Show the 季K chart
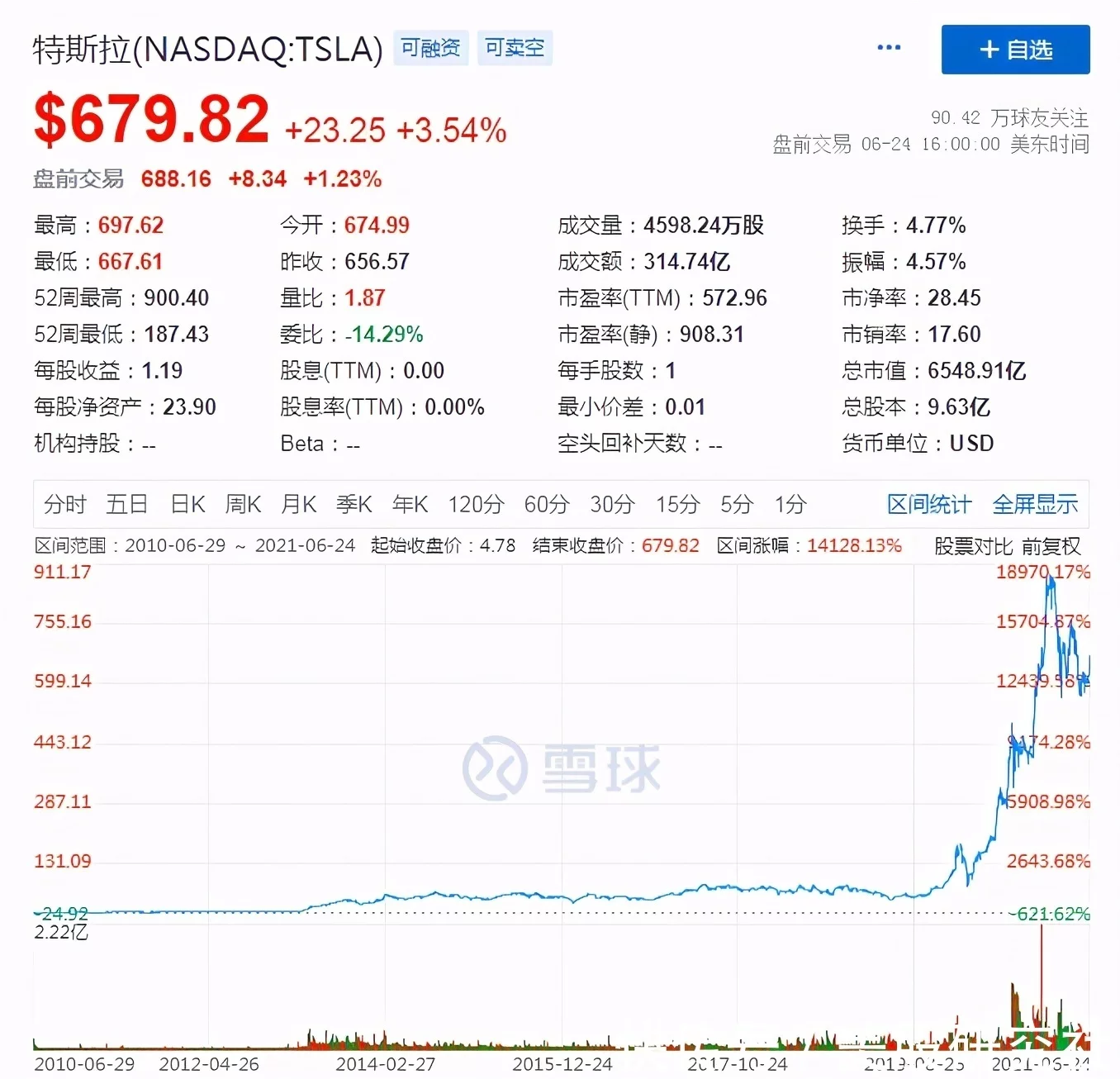The image size is (1120, 1079). click(354, 504)
